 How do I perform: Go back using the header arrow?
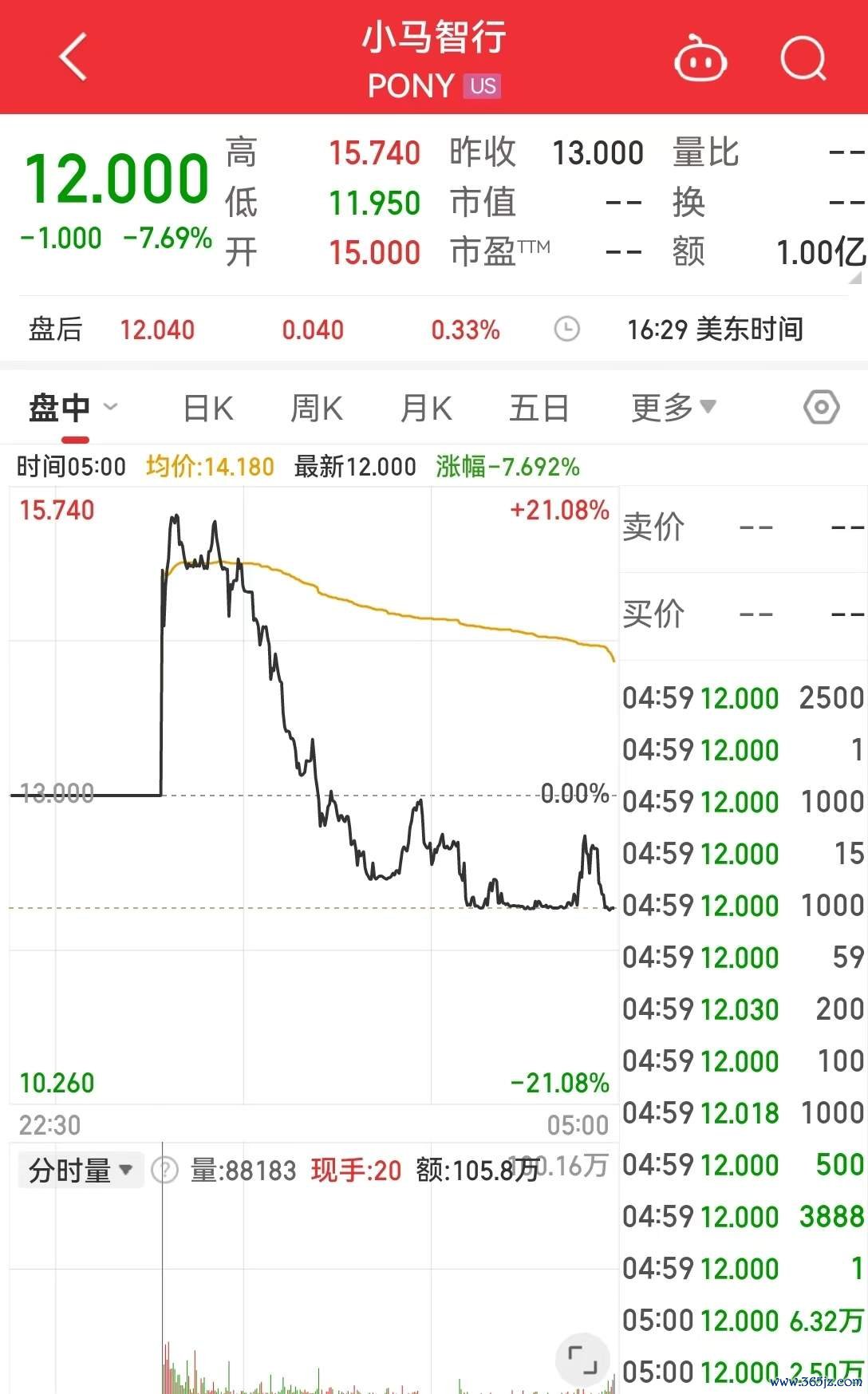pos(73,57)
